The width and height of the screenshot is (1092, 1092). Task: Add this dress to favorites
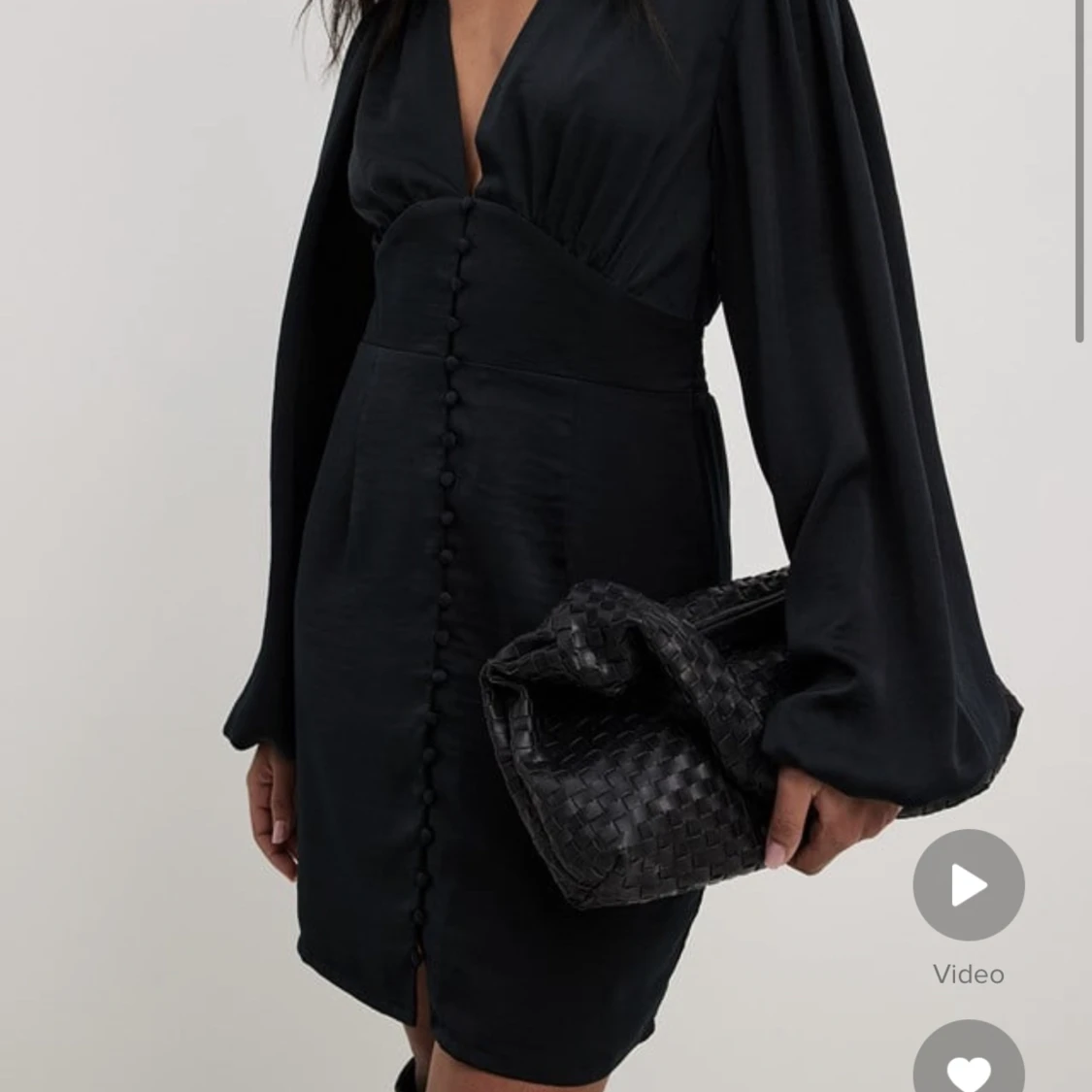point(968,1064)
